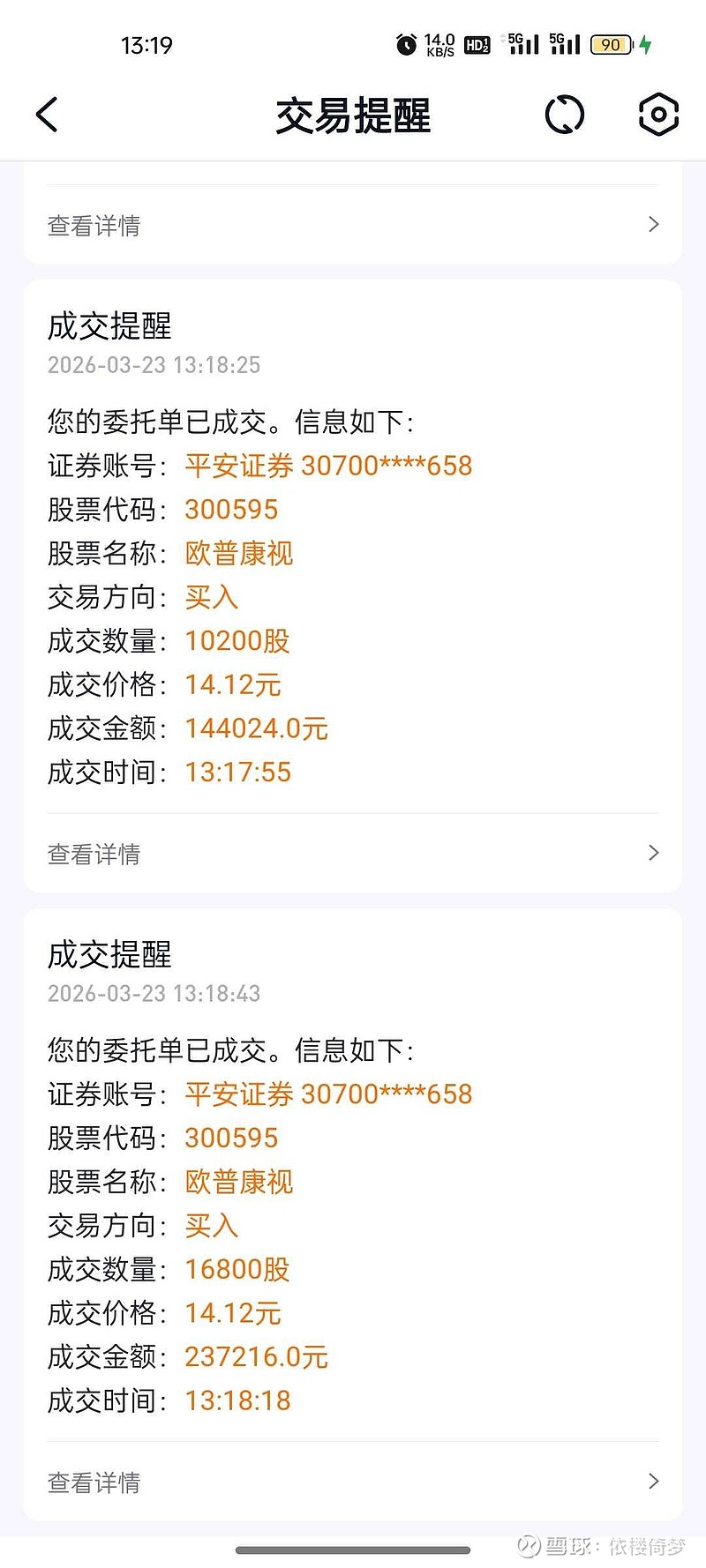Select stock code 300595 in first alert

230,510
